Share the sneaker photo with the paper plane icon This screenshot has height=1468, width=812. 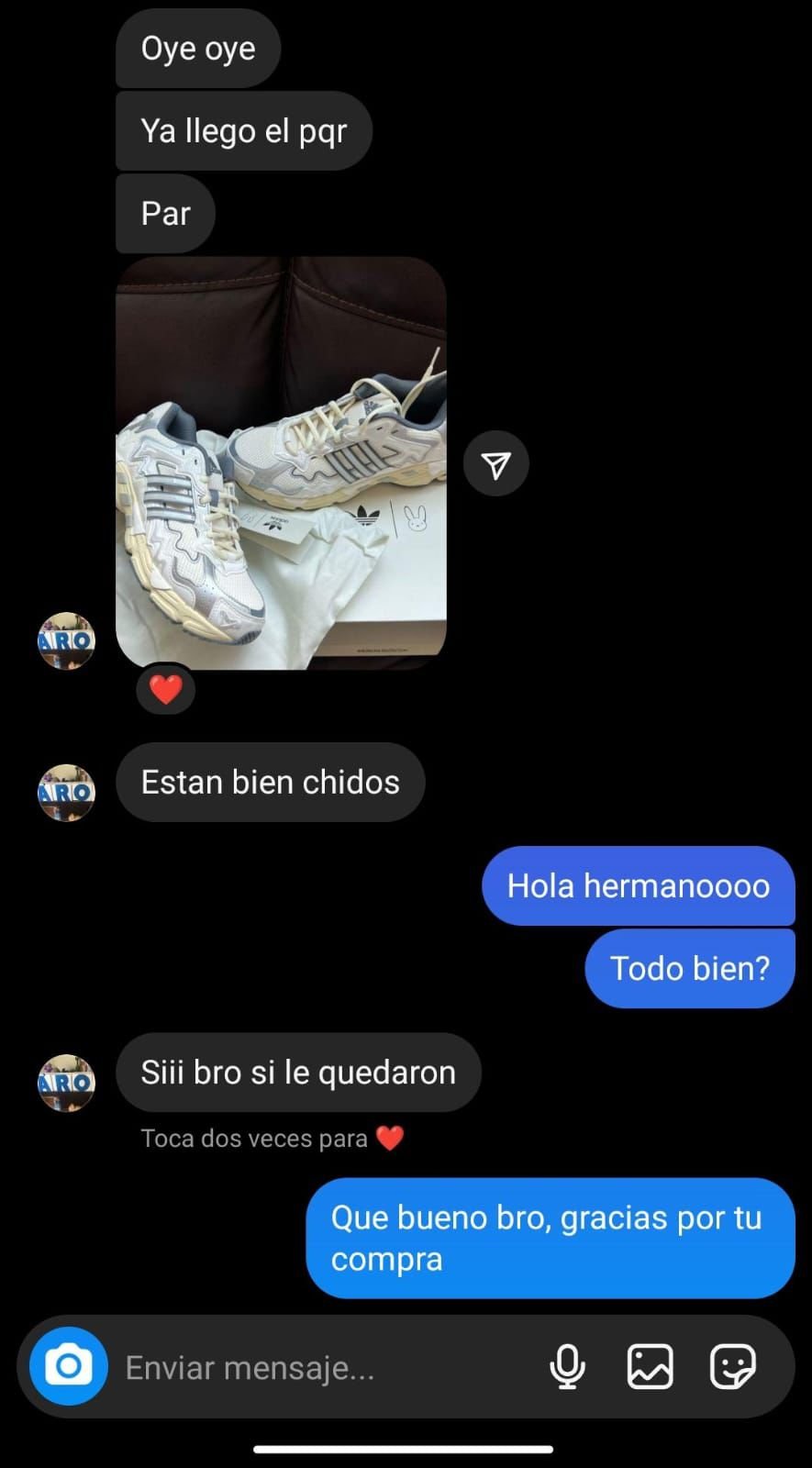(x=496, y=464)
